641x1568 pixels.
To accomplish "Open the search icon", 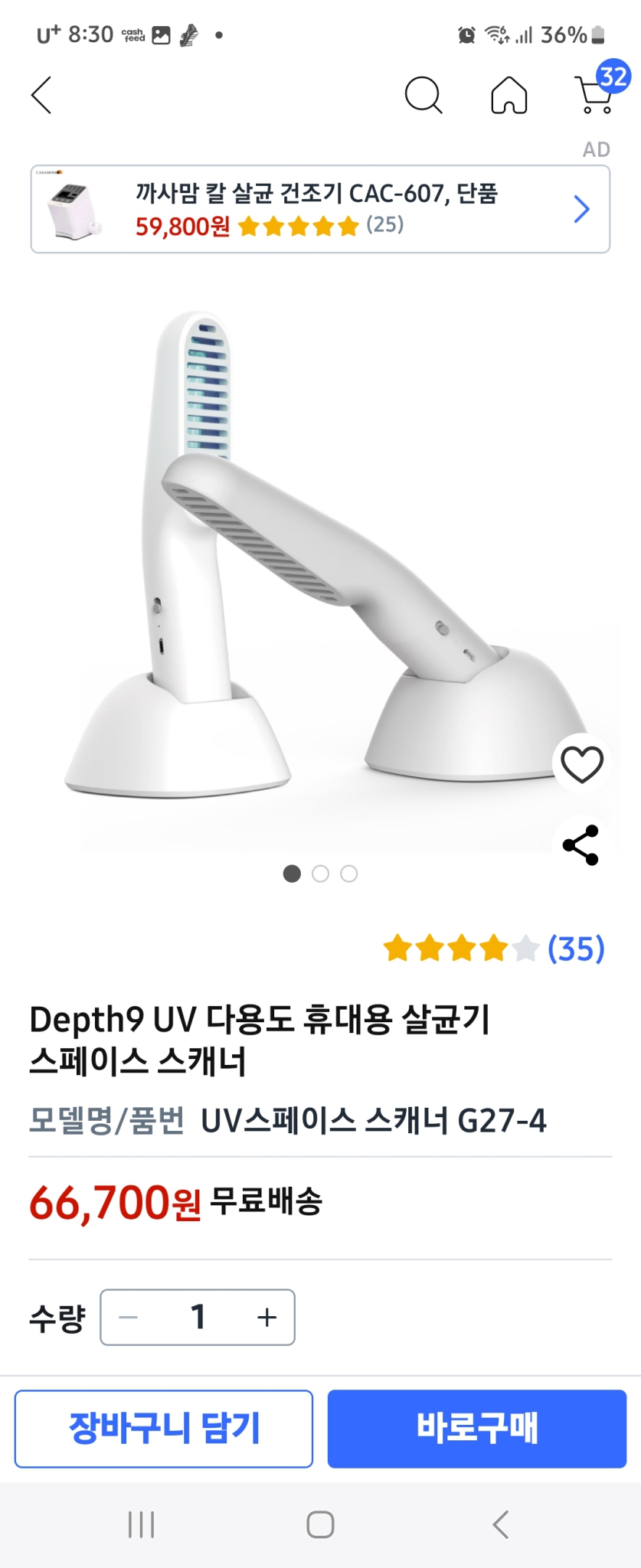I will pos(424,96).
